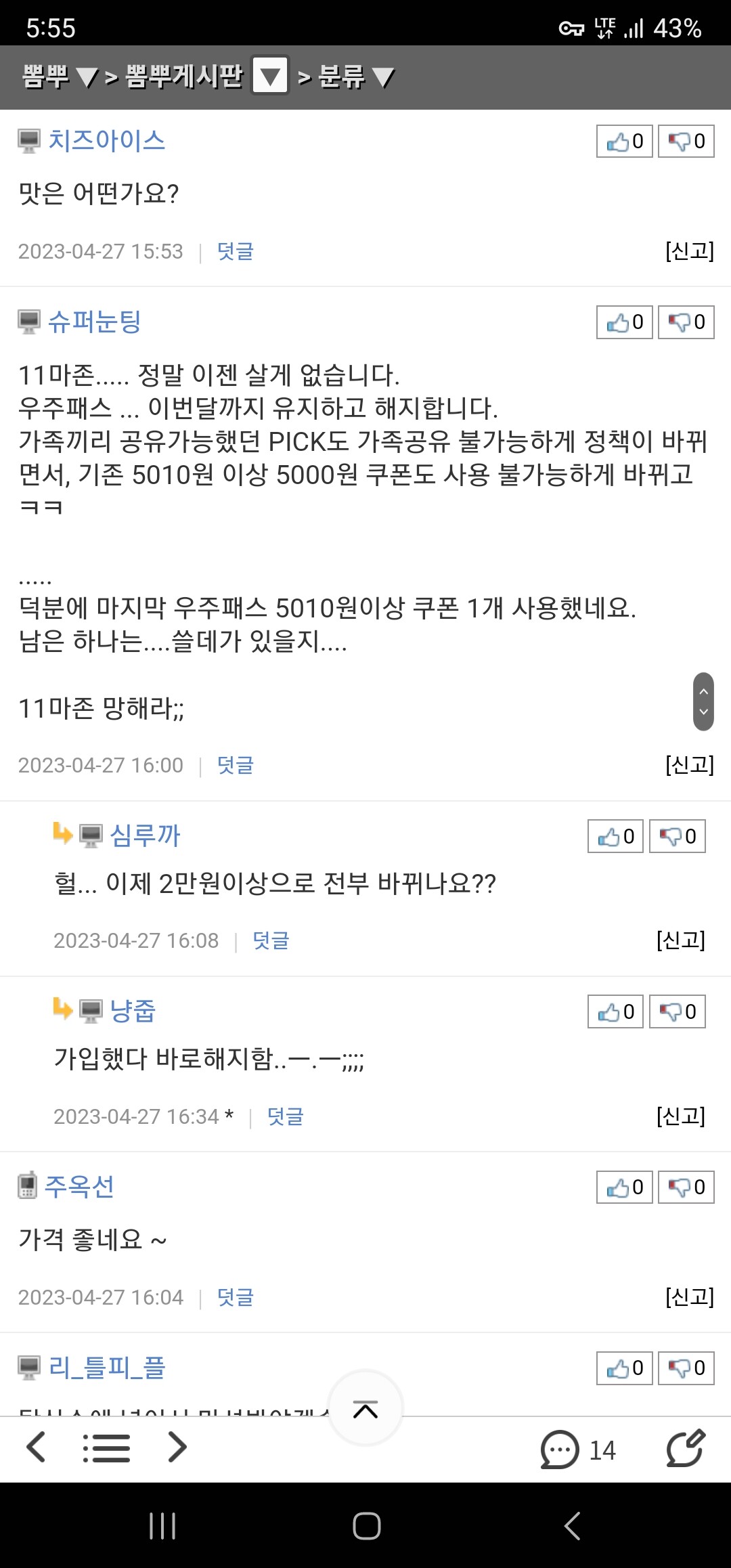The width and height of the screenshot is (731, 1568).
Task: Report 주옥선's comment
Action: pyautogui.click(x=689, y=1297)
